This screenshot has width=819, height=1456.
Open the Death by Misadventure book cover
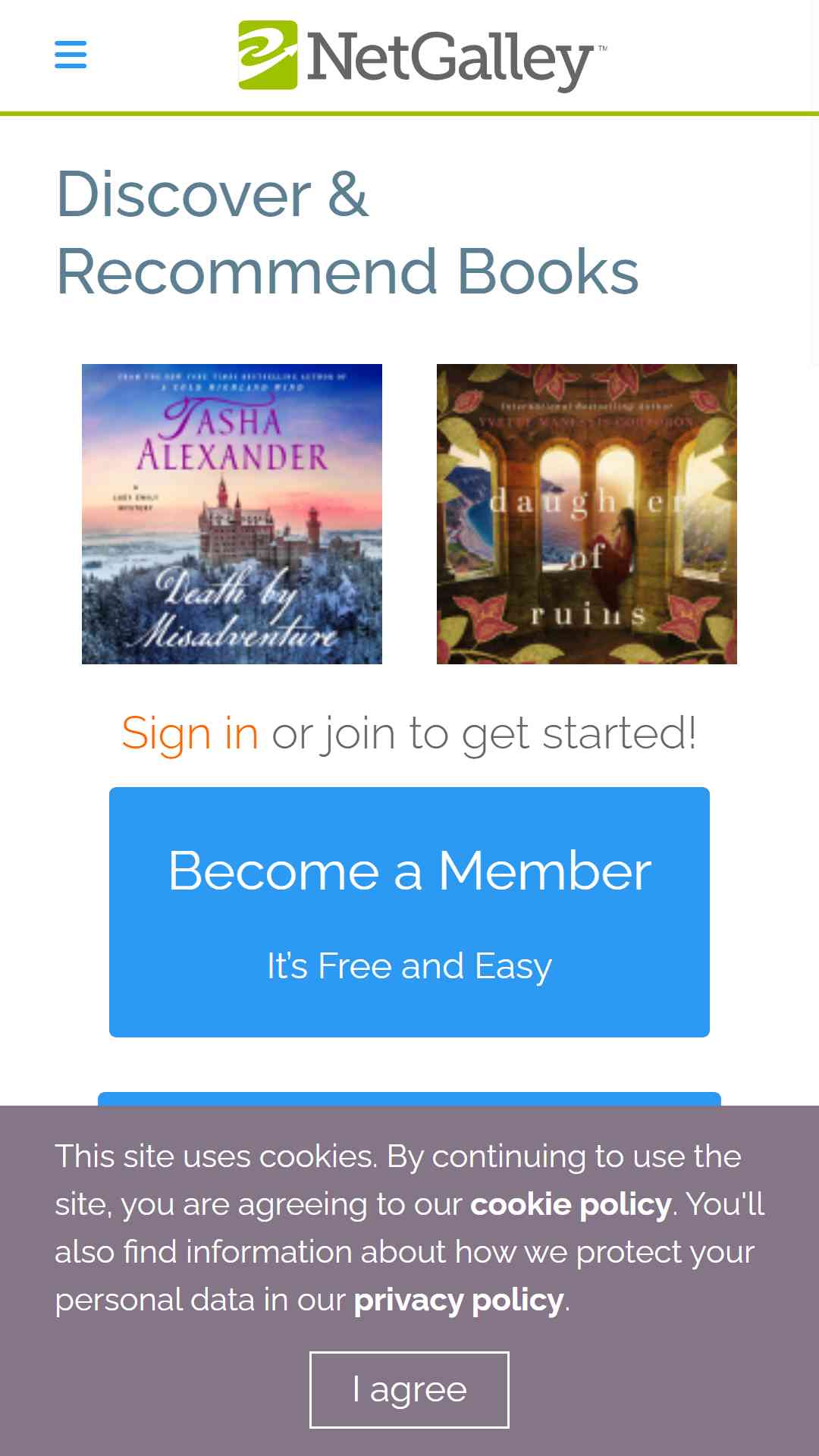pyautogui.click(x=232, y=514)
